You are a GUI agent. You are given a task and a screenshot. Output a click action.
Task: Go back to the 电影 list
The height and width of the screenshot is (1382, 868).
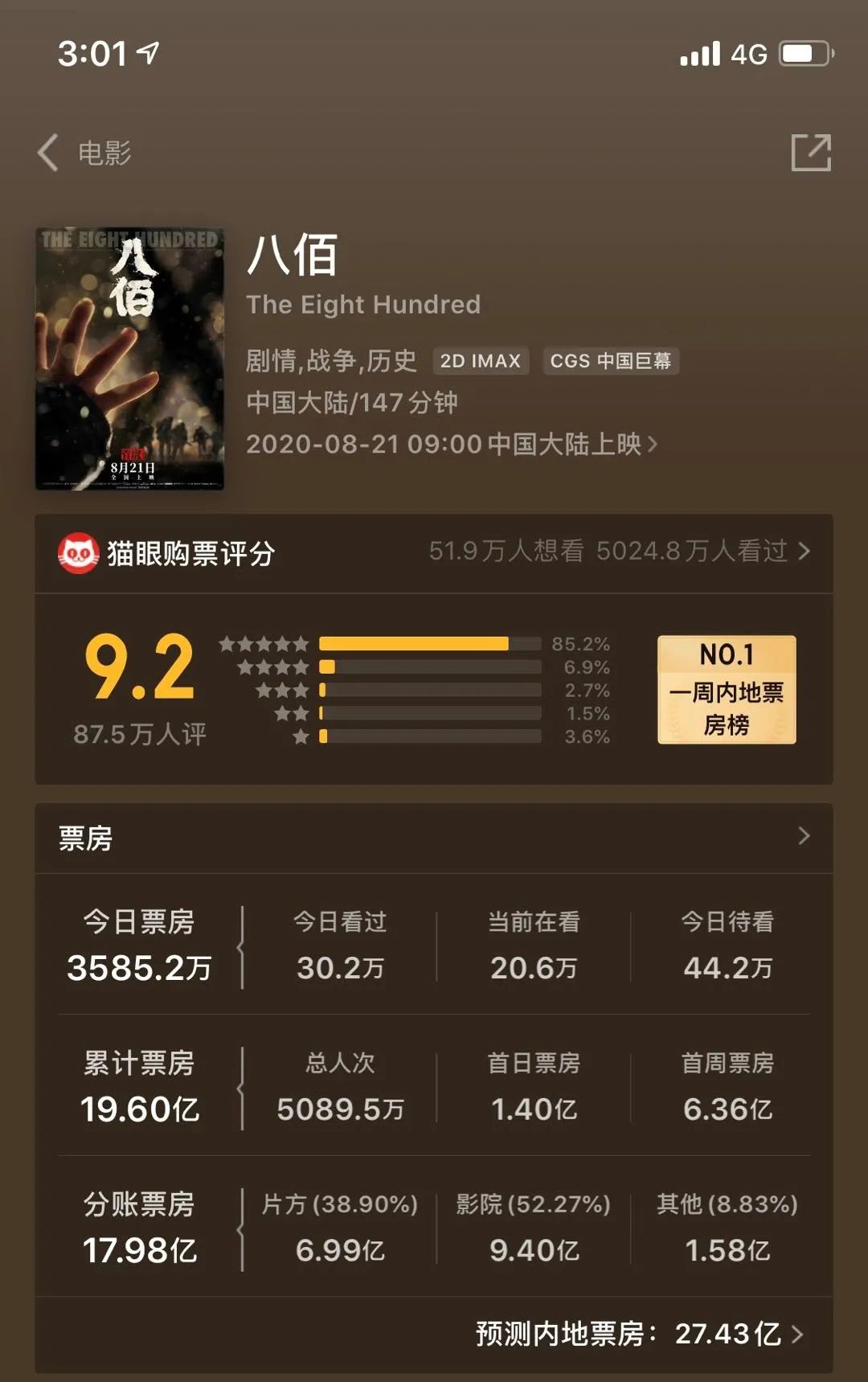tap(84, 153)
